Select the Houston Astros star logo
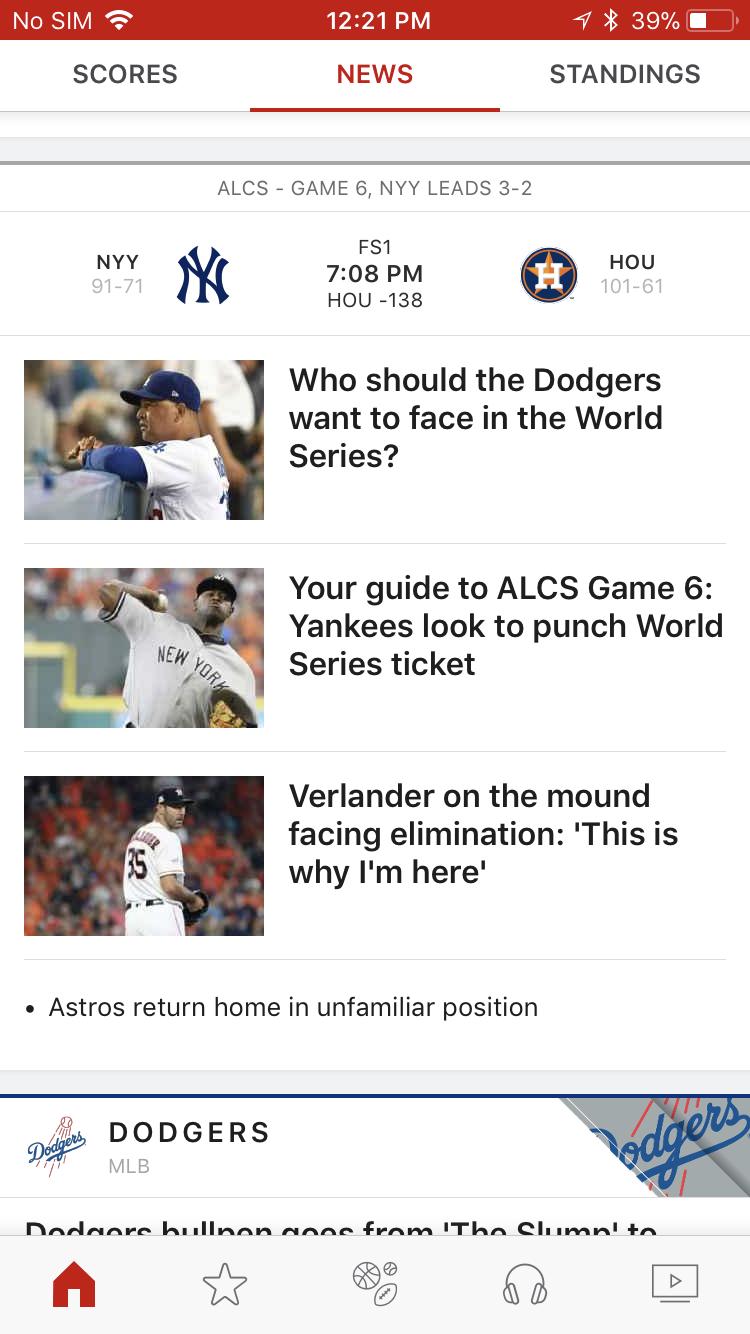Screen dimensions: 750x1334 (x=548, y=273)
